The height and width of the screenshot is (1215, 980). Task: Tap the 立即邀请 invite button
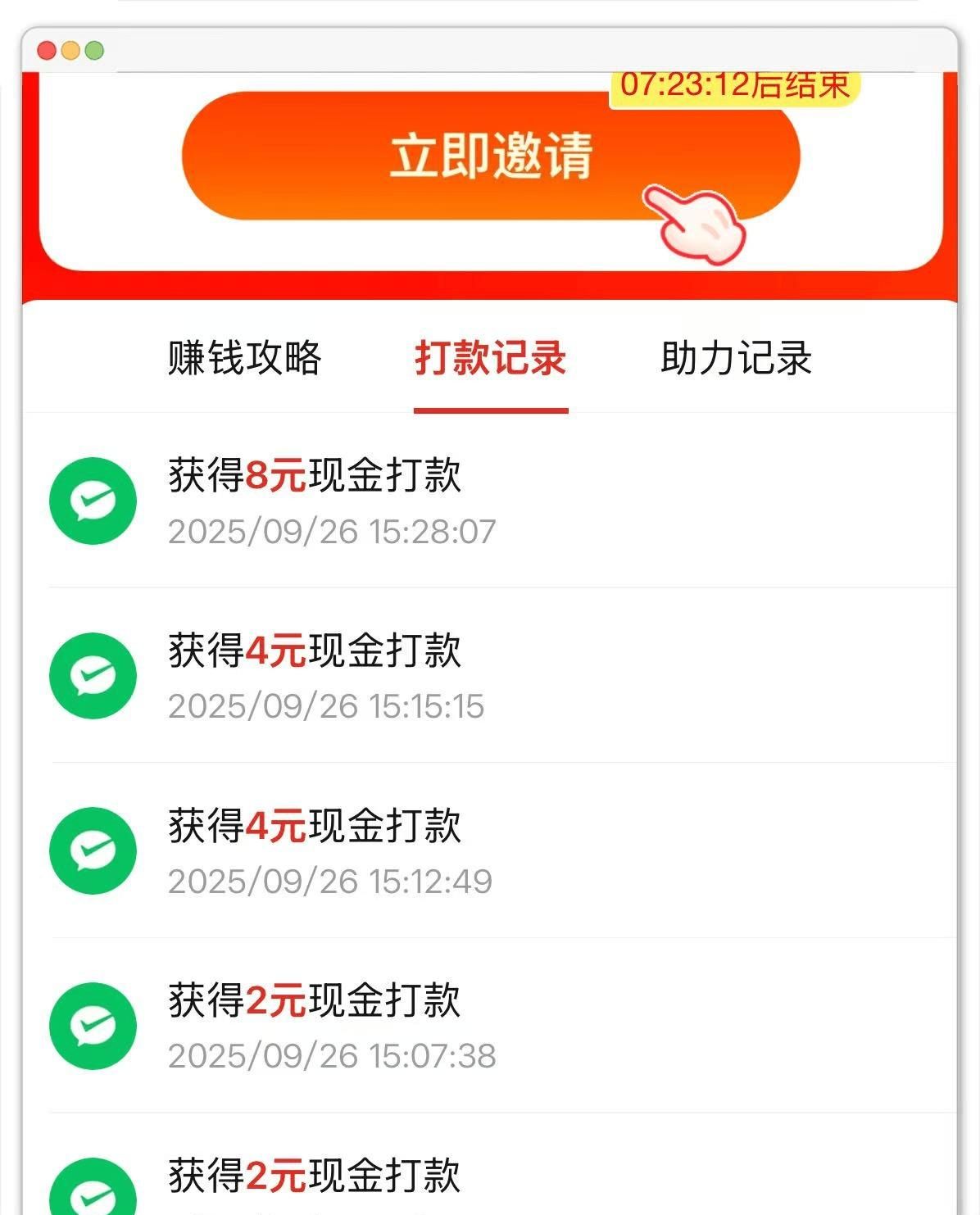coord(490,156)
